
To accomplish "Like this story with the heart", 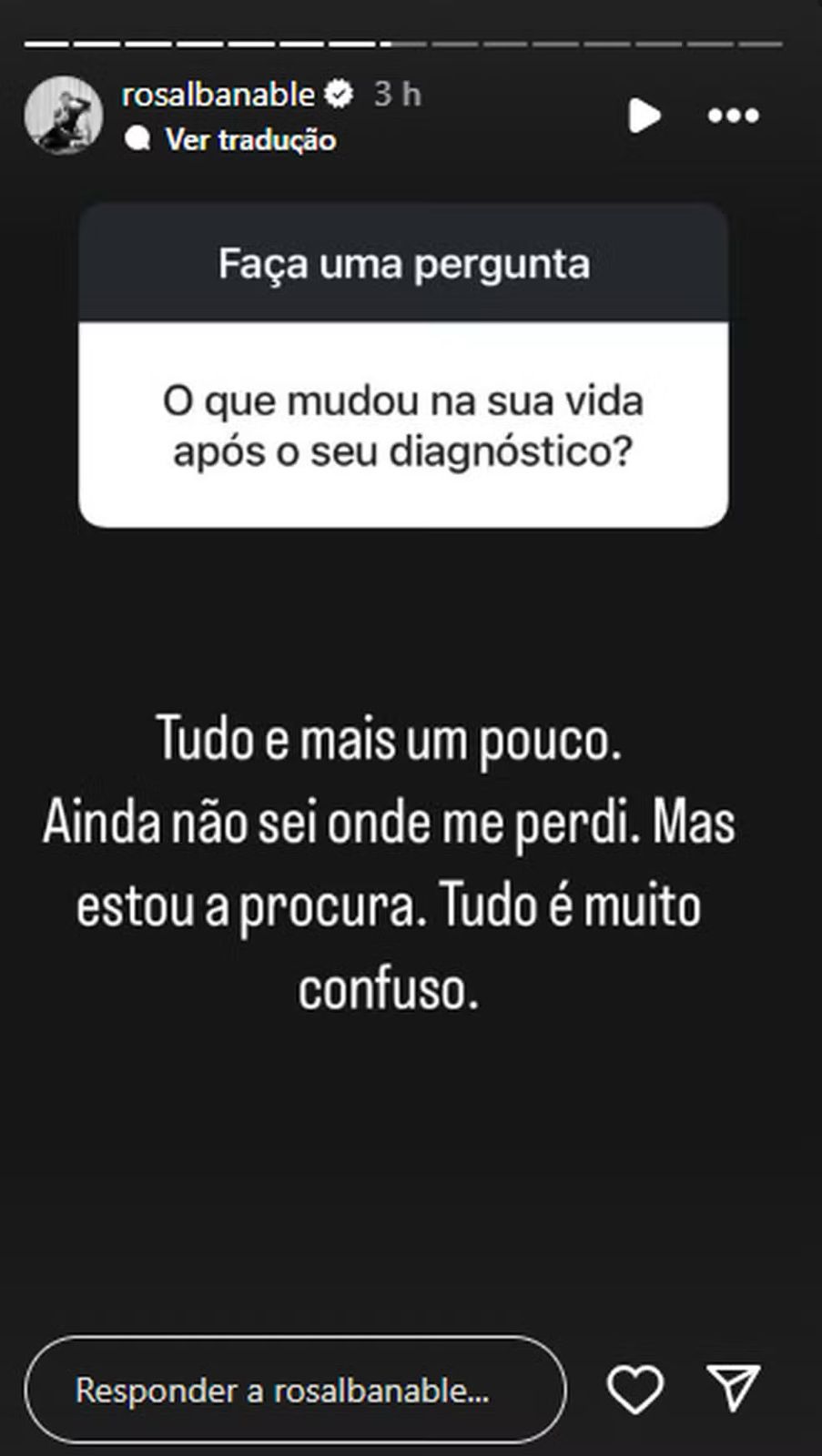I will click(634, 1390).
